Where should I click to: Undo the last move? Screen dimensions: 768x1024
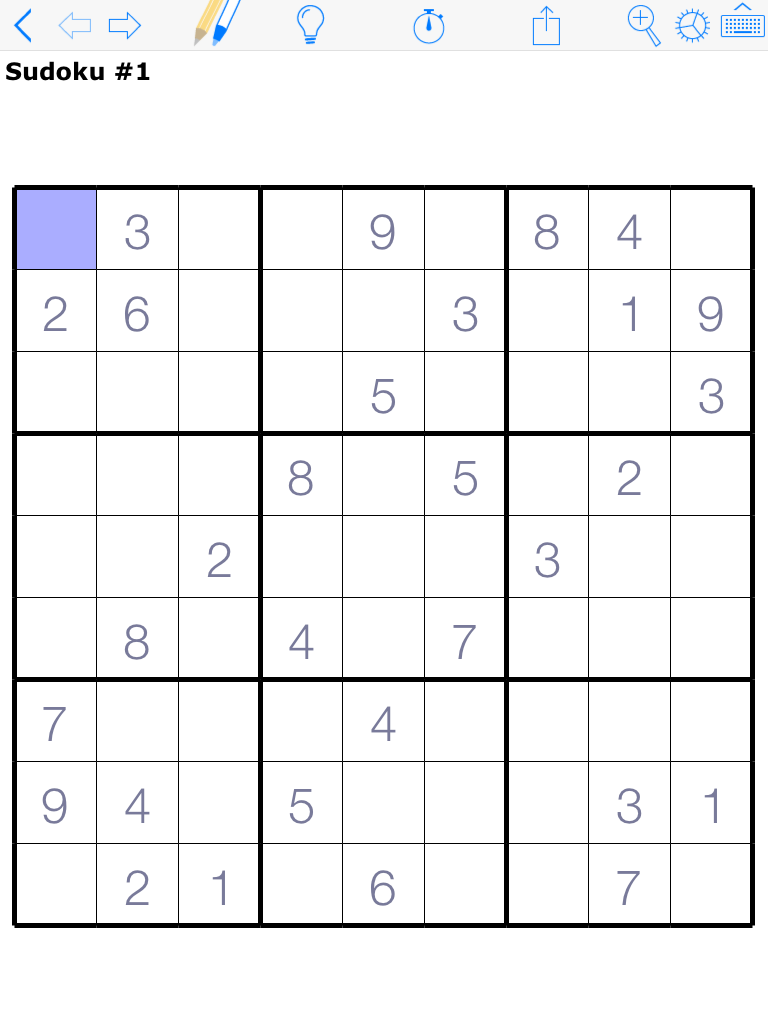pyautogui.click(x=75, y=25)
